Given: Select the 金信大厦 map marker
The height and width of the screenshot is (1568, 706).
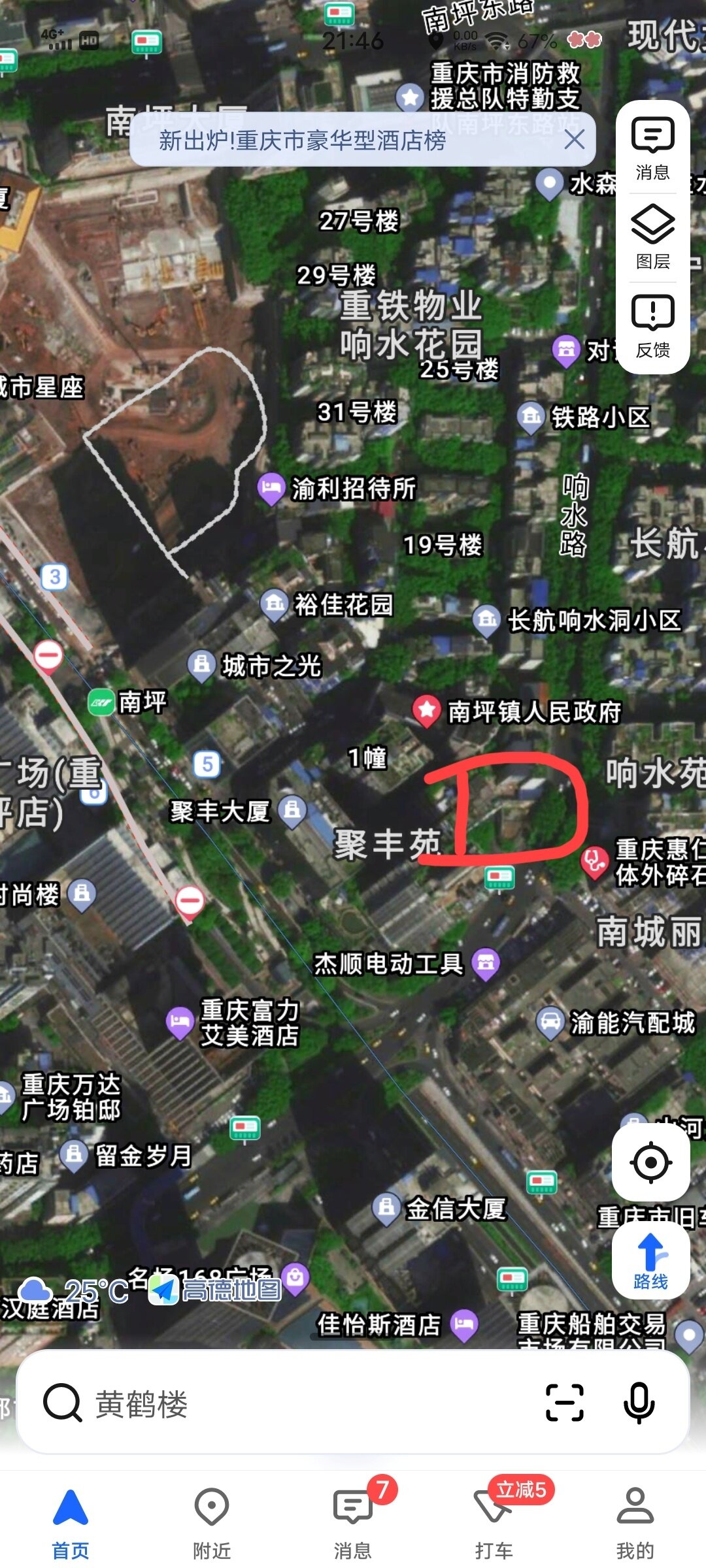Looking at the screenshot, I should (x=386, y=1207).
